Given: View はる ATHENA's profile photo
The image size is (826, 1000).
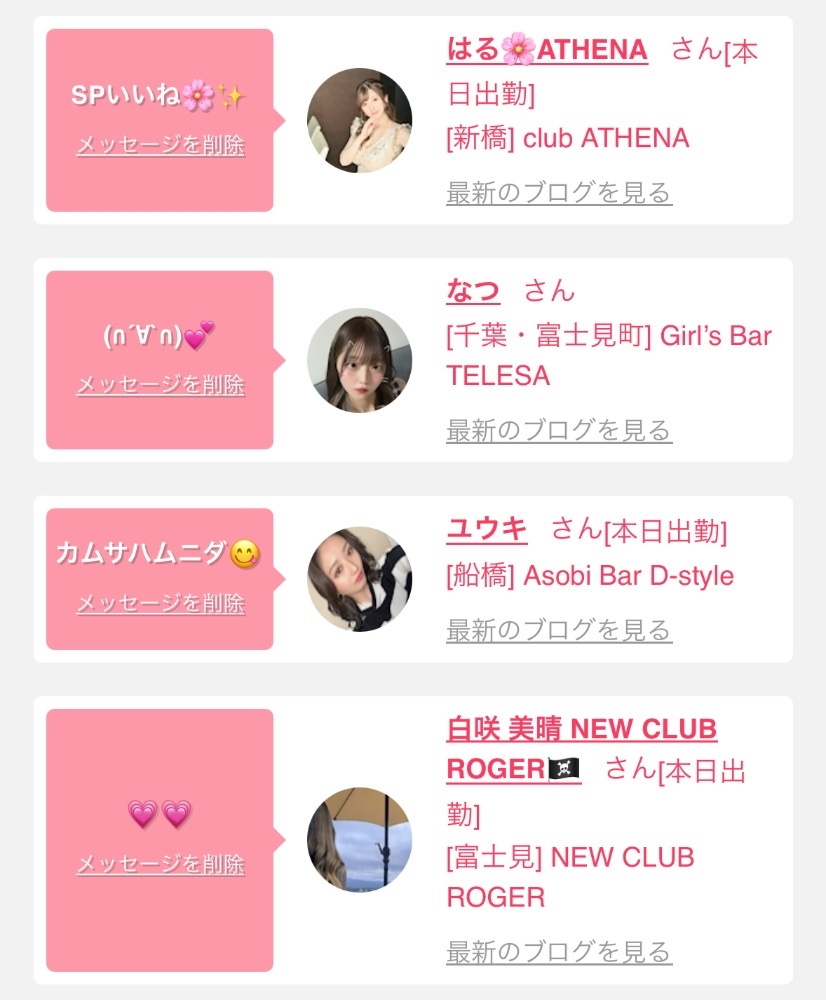Looking at the screenshot, I should coord(360,121).
